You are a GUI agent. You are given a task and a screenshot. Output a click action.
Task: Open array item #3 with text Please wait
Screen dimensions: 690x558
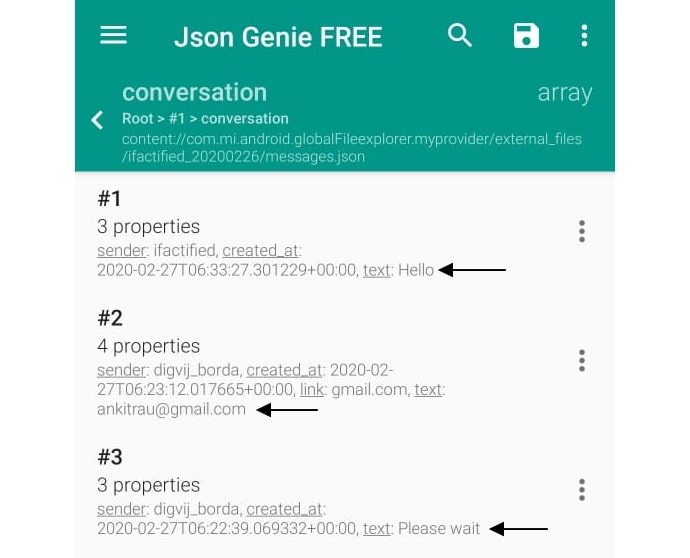(x=300, y=493)
